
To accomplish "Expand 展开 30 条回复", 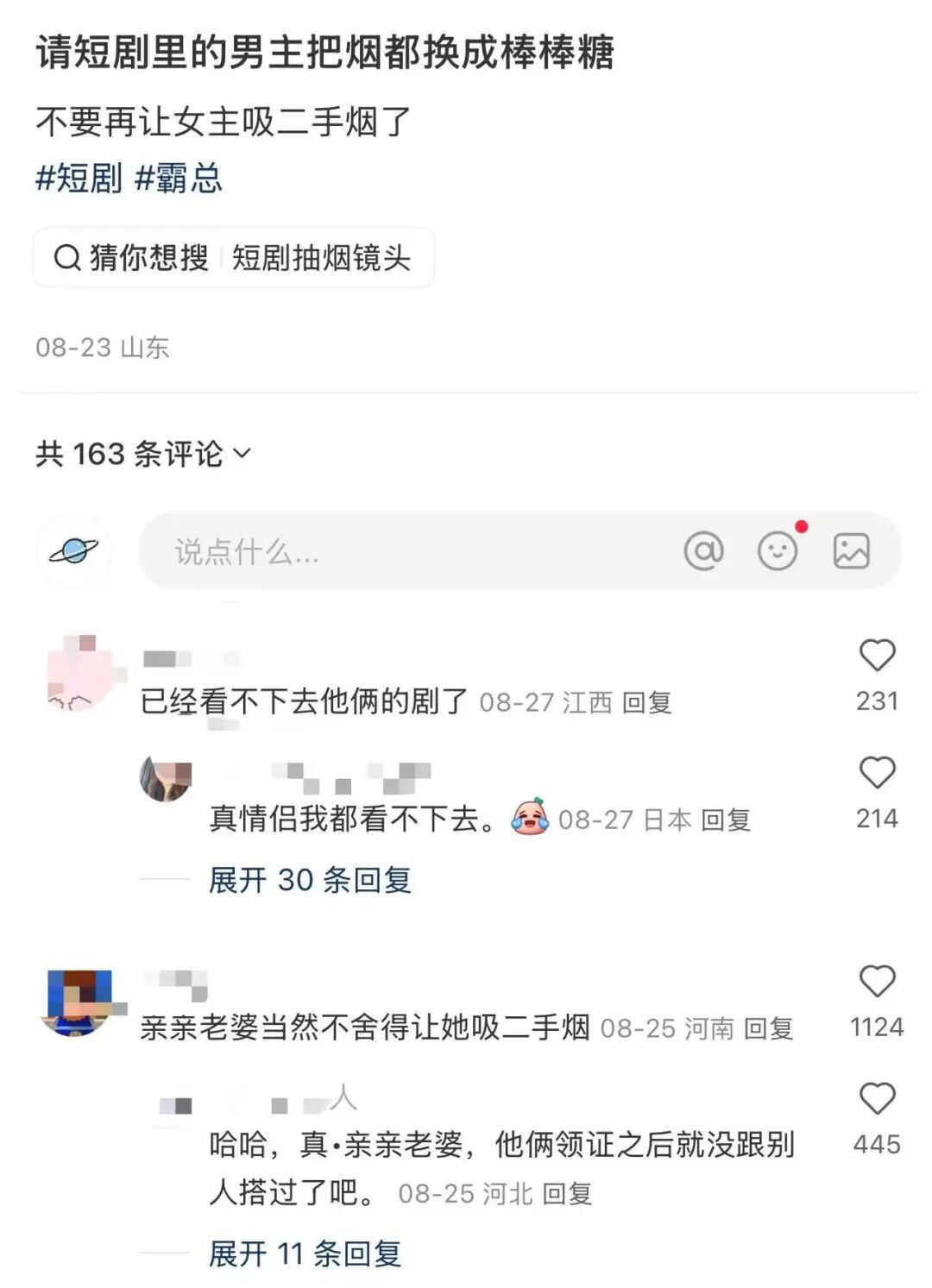I will pyautogui.click(x=310, y=880).
